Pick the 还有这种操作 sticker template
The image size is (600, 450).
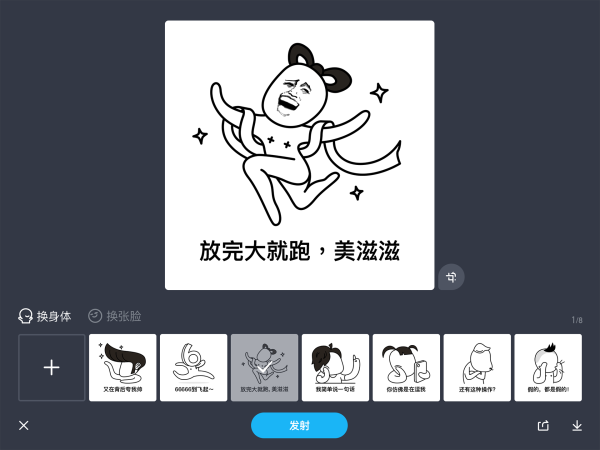point(477,367)
